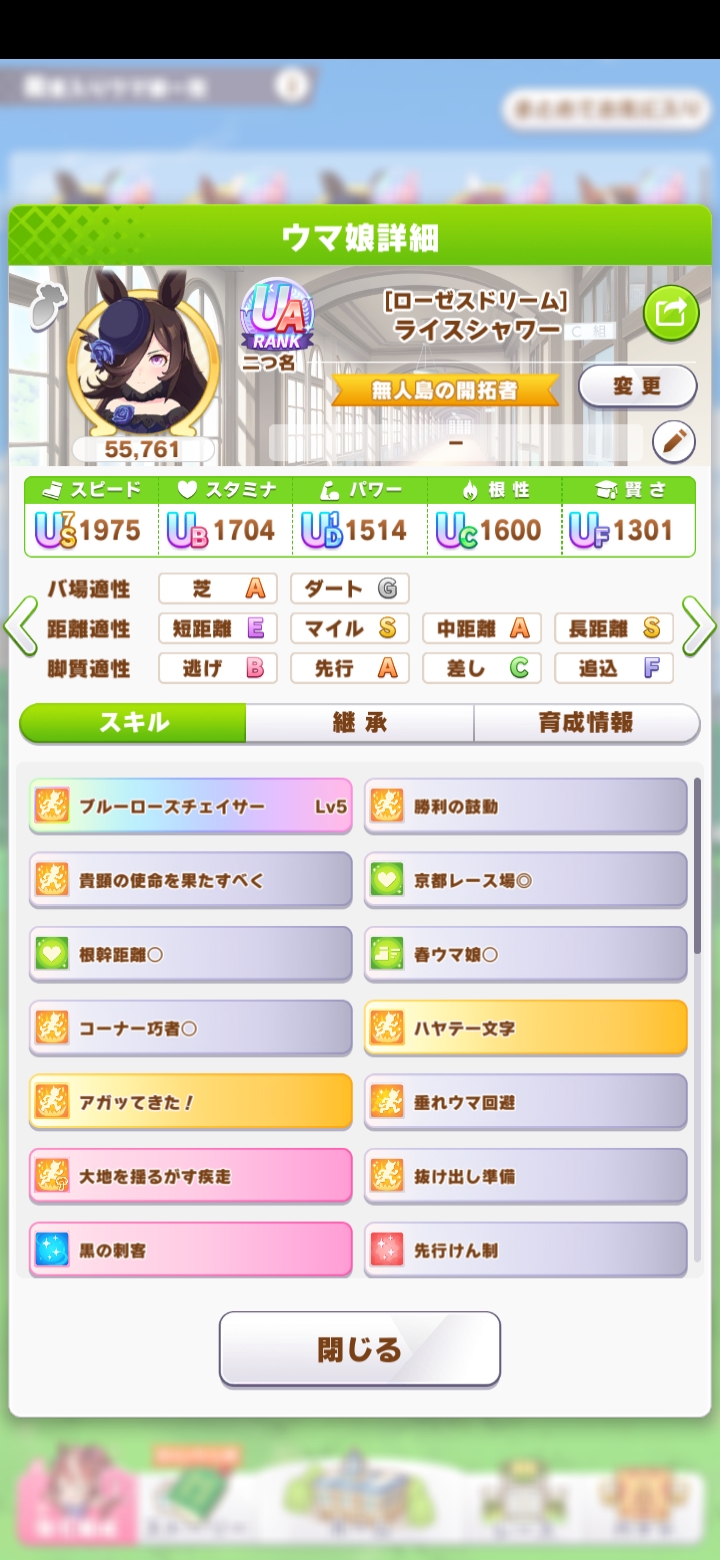Switch to the スキル tab
This screenshot has height=1560, width=720.
coord(133,723)
